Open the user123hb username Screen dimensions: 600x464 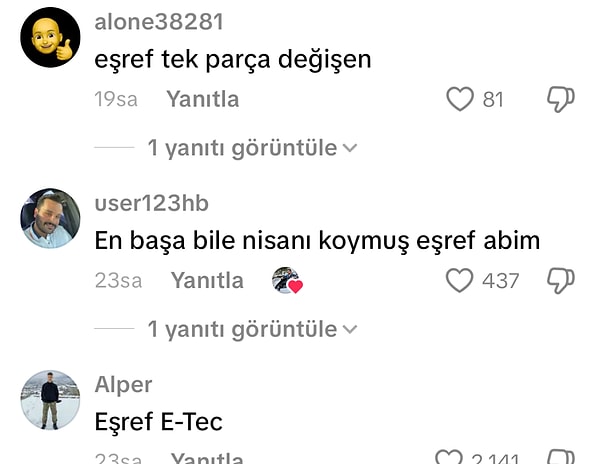point(151,203)
